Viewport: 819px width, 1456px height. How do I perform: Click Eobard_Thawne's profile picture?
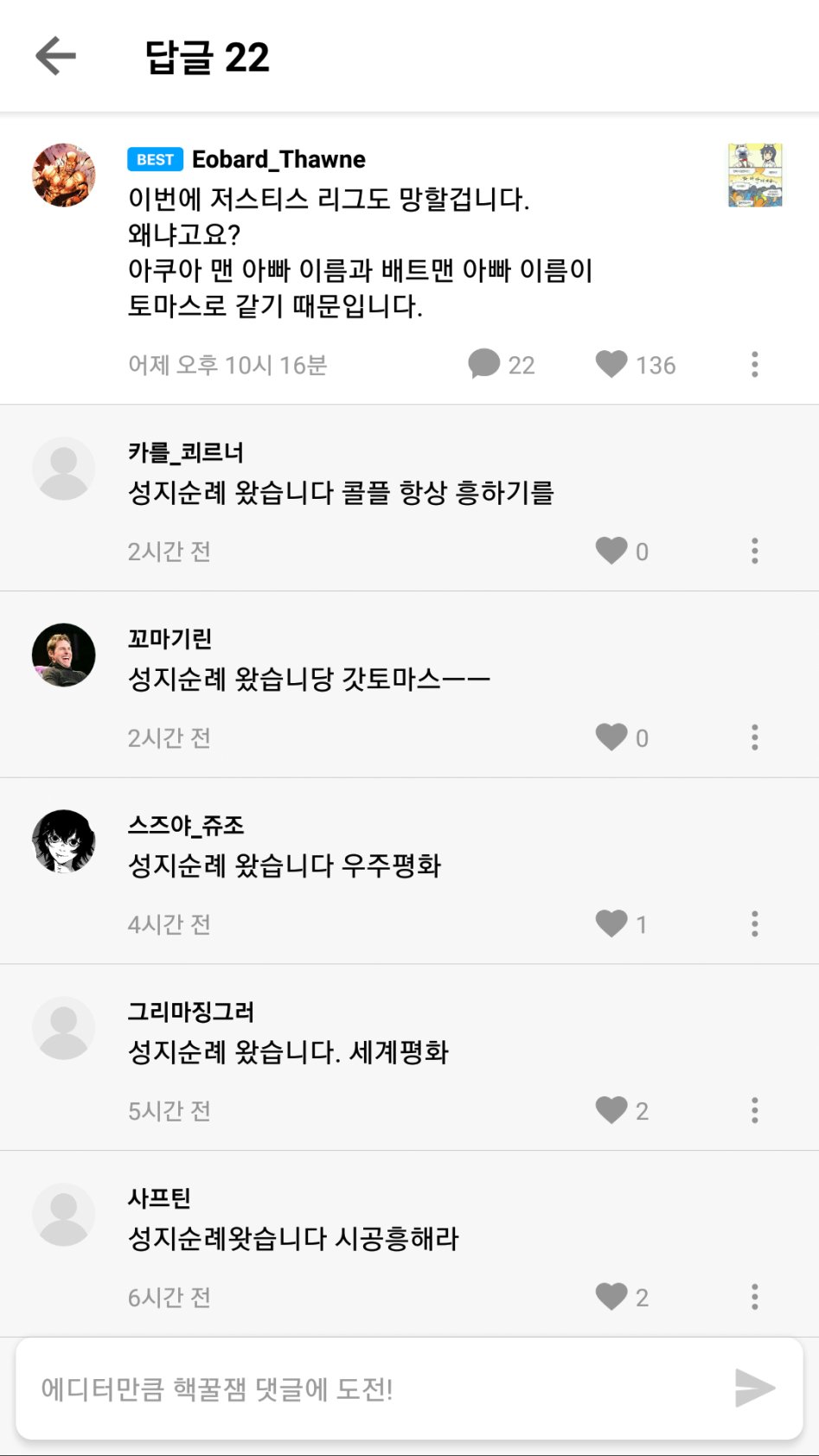pos(63,173)
